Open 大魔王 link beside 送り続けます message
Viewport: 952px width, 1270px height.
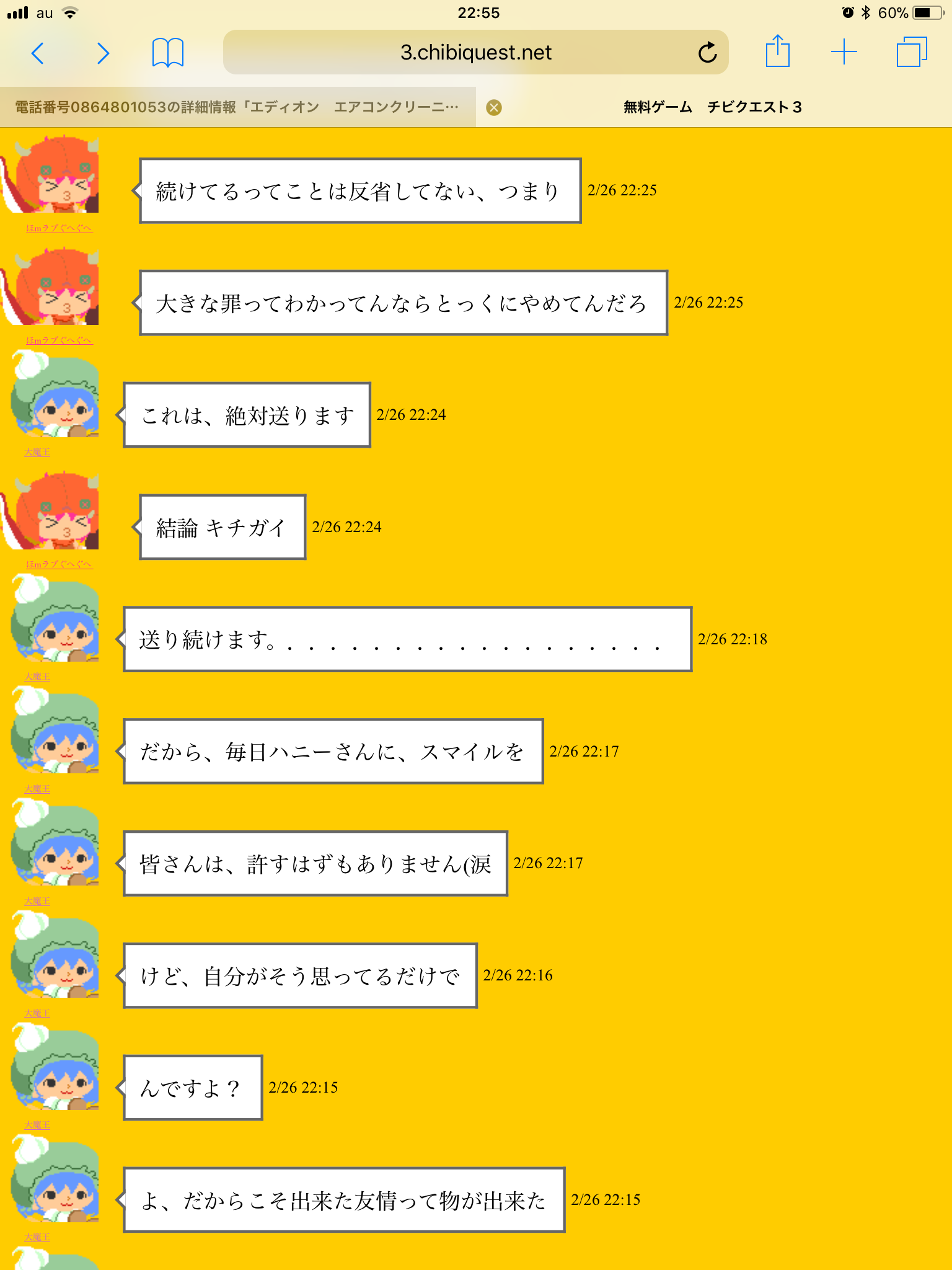point(37,677)
